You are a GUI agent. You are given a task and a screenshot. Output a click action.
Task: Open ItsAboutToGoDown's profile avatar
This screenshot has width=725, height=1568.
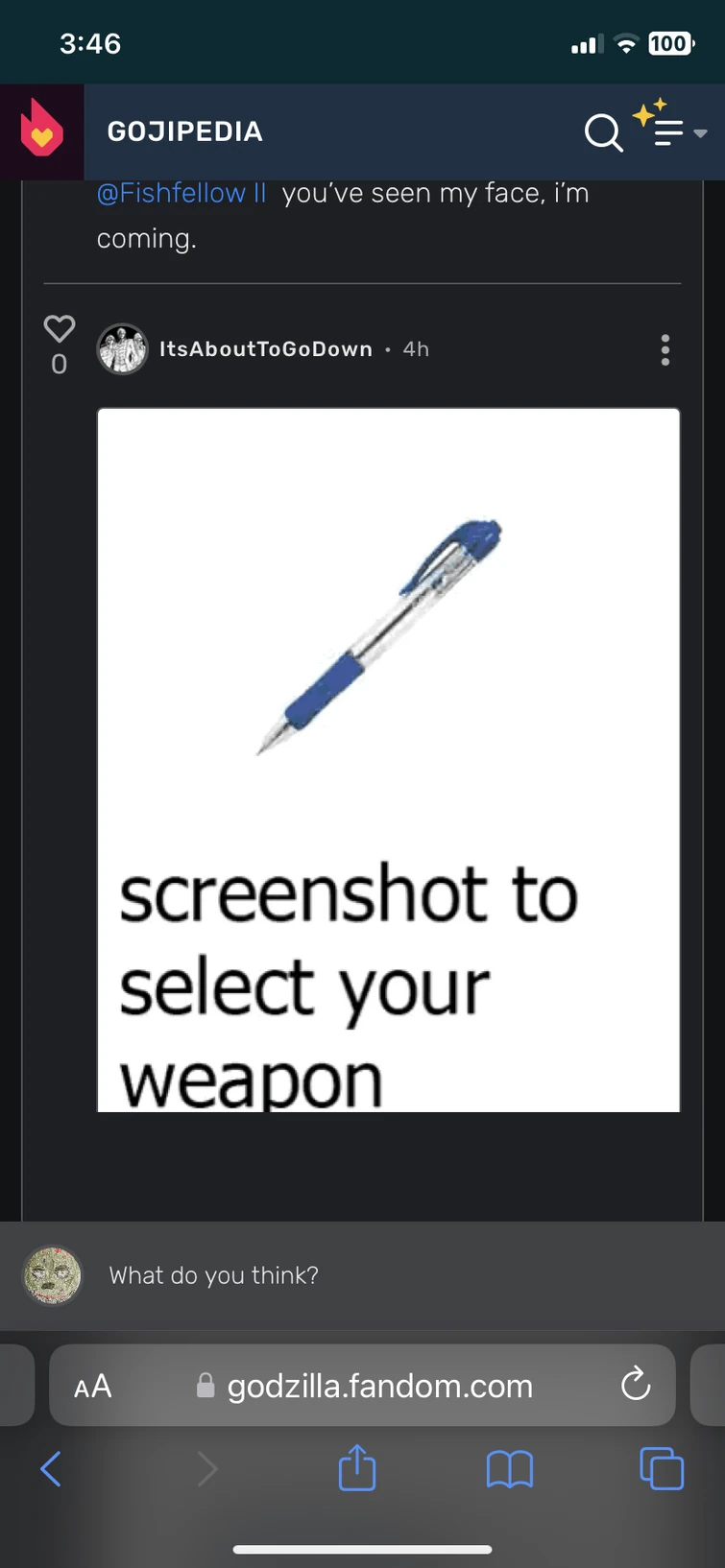pos(122,349)
